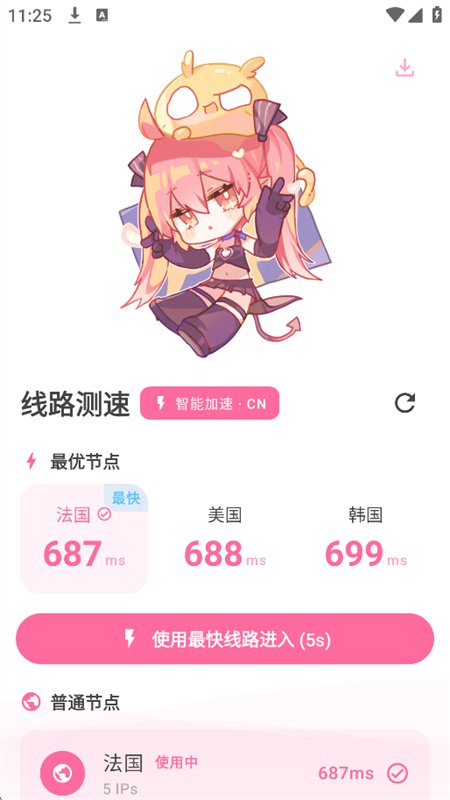450x800 pixels.
Task: Pick the 韩国 699ms node
Action: click(366, 538)
